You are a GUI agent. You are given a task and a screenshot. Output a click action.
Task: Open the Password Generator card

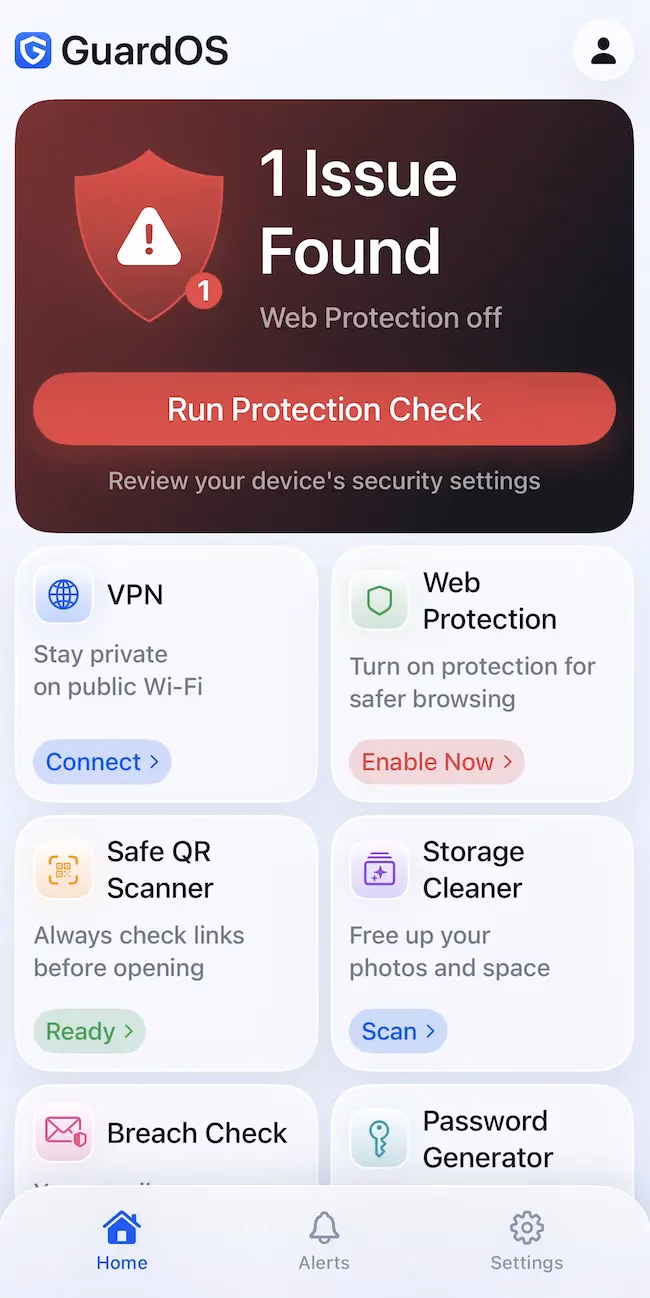coord(482,1135)
